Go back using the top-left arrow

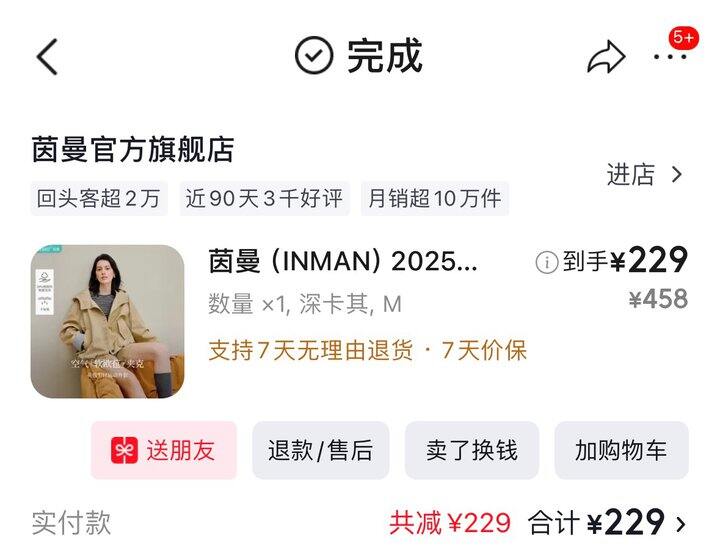[x=47, y=56]
